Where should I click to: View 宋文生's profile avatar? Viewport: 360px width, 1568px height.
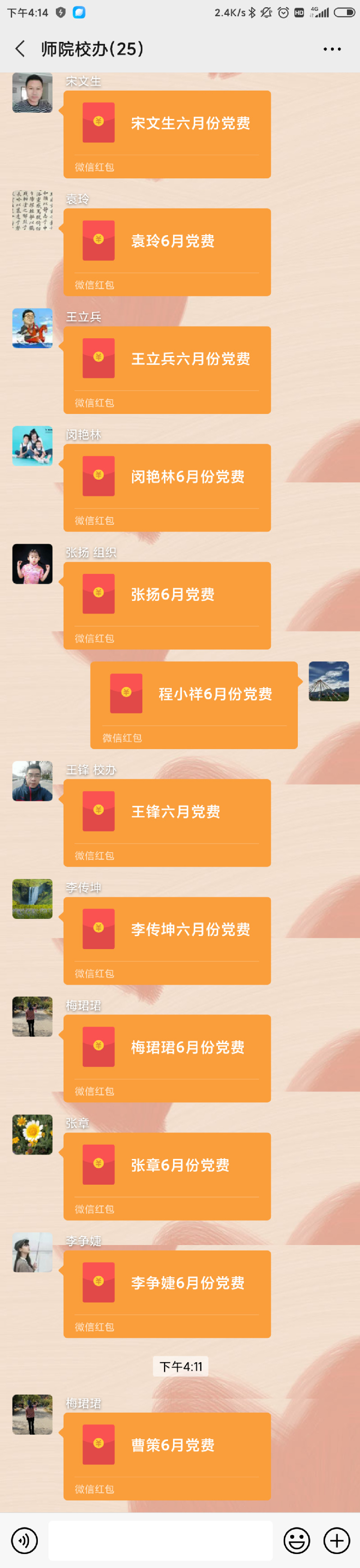(32, 92)
